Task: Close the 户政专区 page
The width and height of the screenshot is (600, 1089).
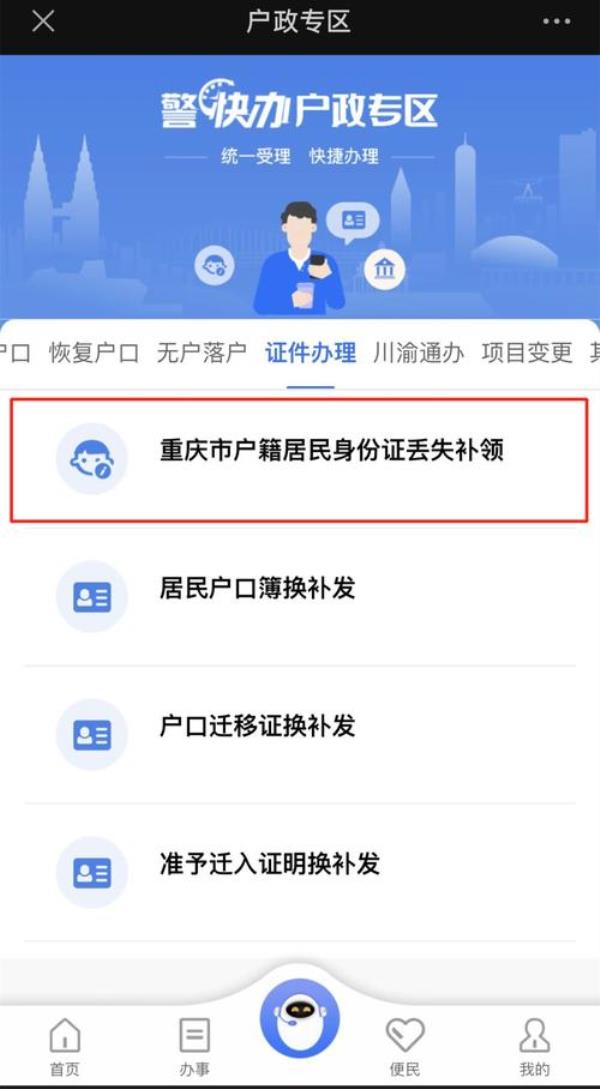Action: click(43, 22)
